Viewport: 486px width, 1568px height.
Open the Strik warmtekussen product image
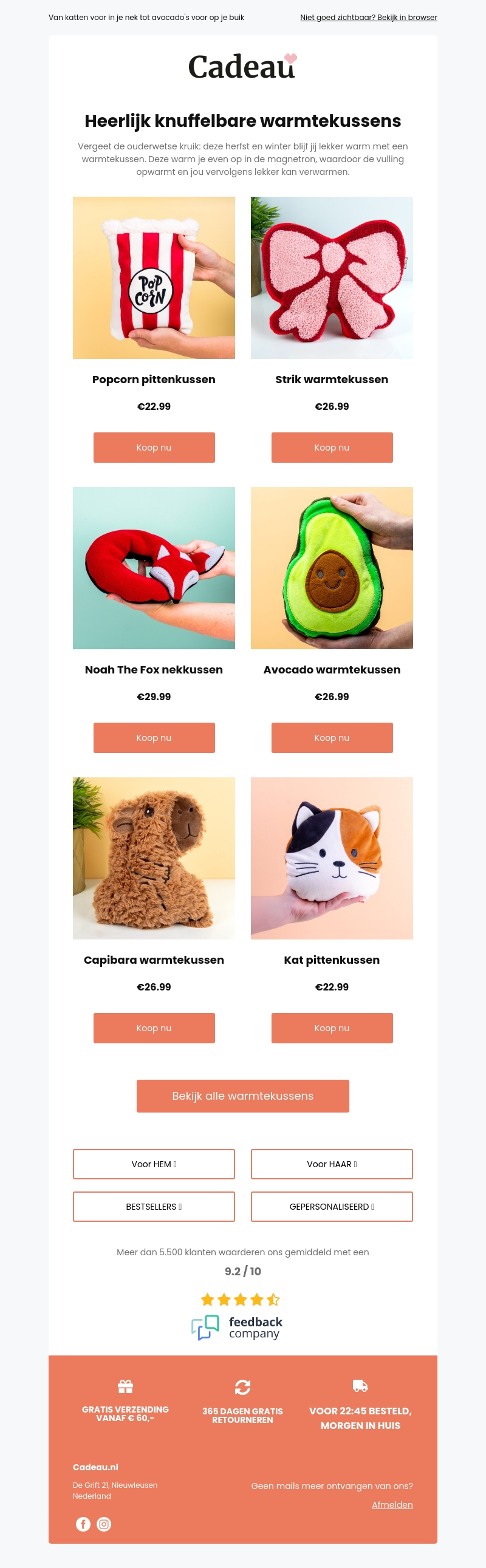tap(331, 278)
